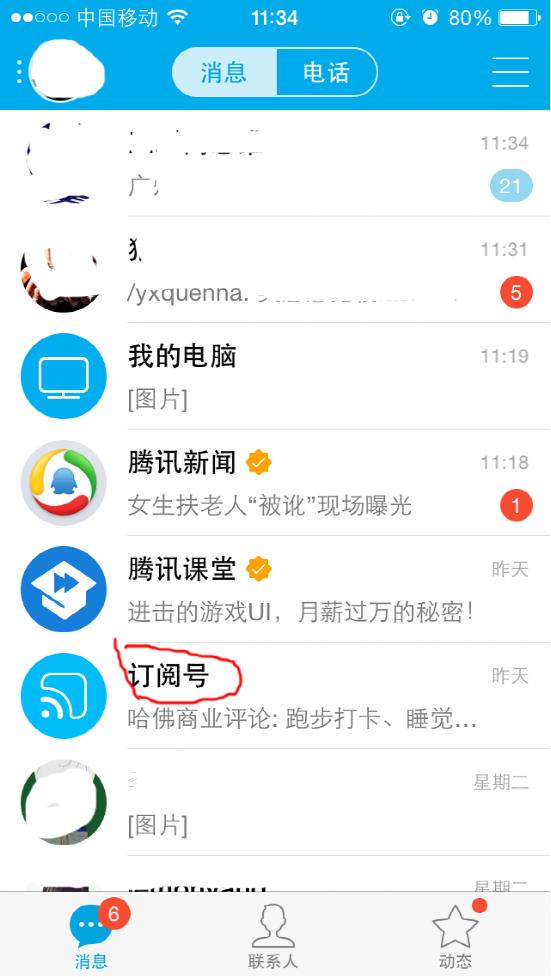Image resolution: width=551 pixels, height=977 pixels.
Task: Open the 星期二 chat showing [图片]
Action: [x=276, y=803]
